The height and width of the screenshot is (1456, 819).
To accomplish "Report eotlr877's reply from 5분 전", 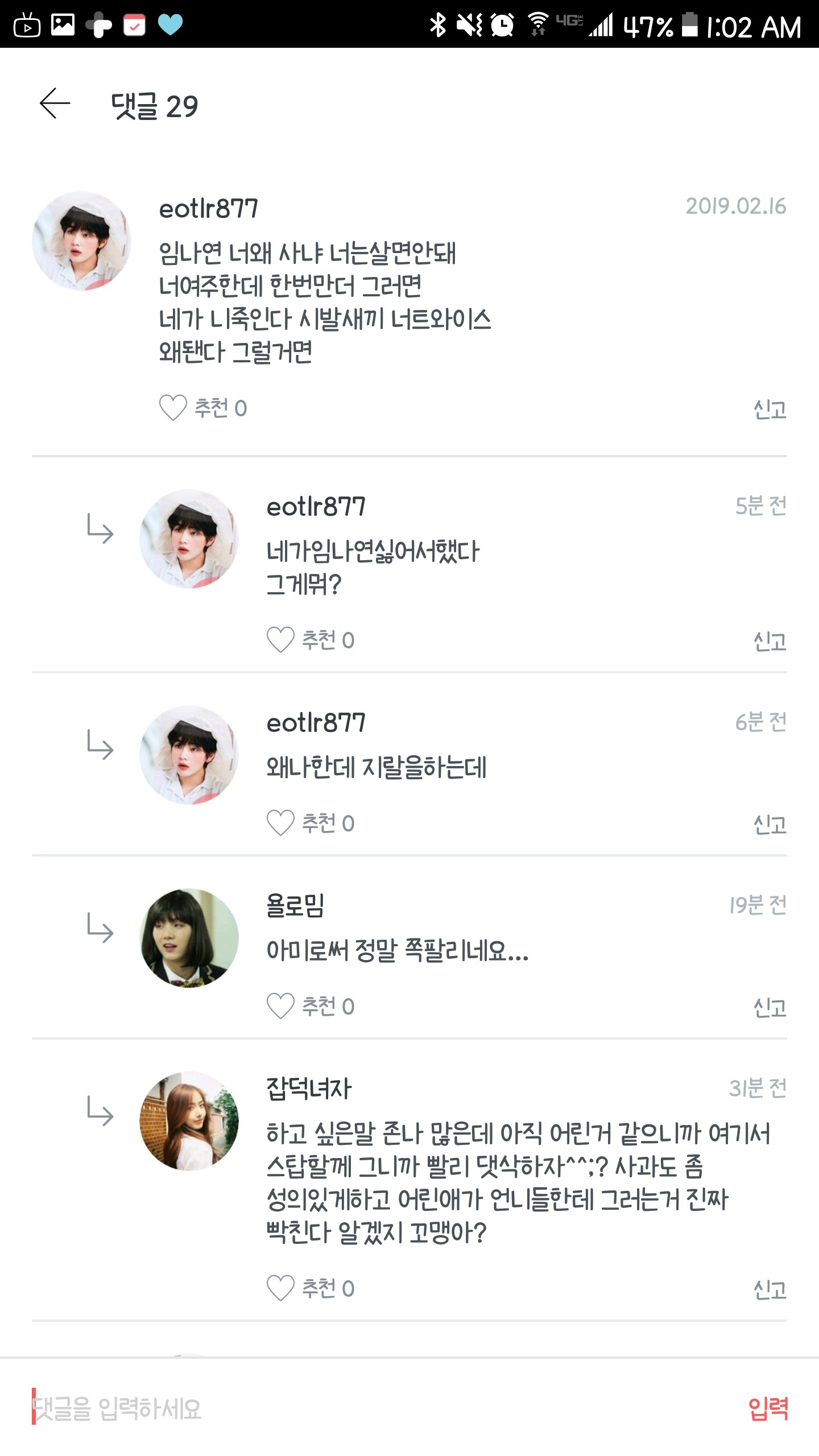I will coord(770,642).
